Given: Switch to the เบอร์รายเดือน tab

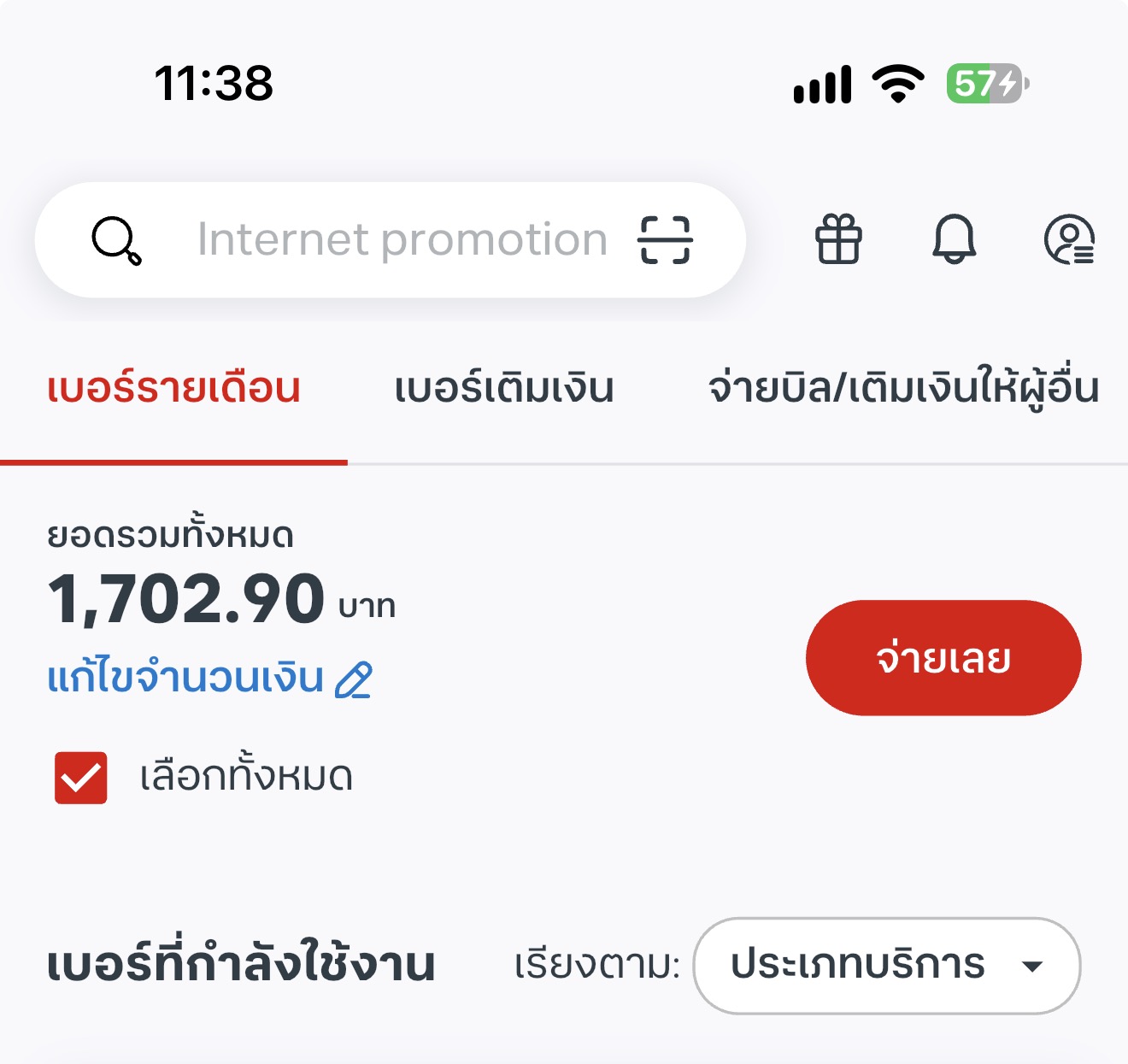Looking at the screenshot, I should coord(173,389).
